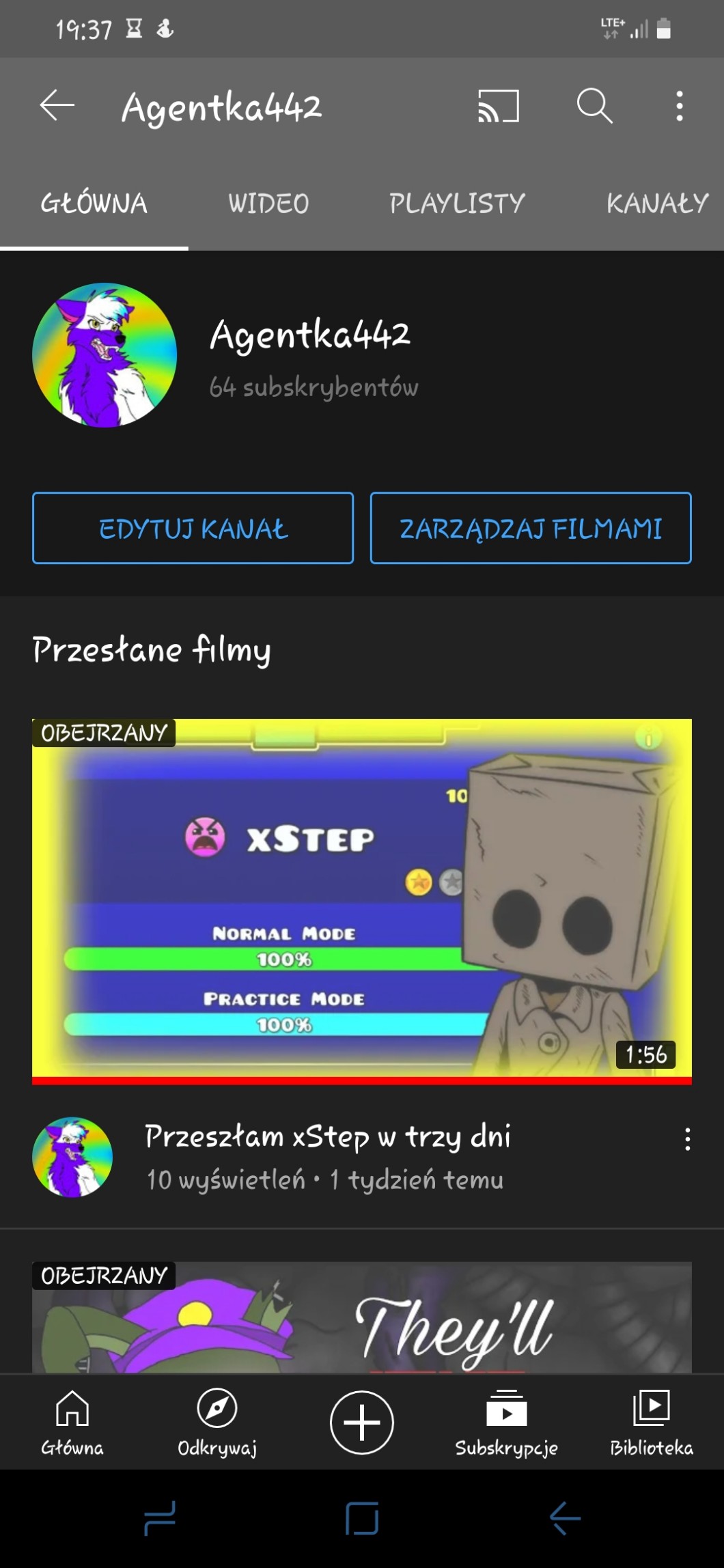The width and height of the screenshot is (724, 1568).
Task: Tap the EDYTUJ KANAŁ button
Action: click(193, 528)
